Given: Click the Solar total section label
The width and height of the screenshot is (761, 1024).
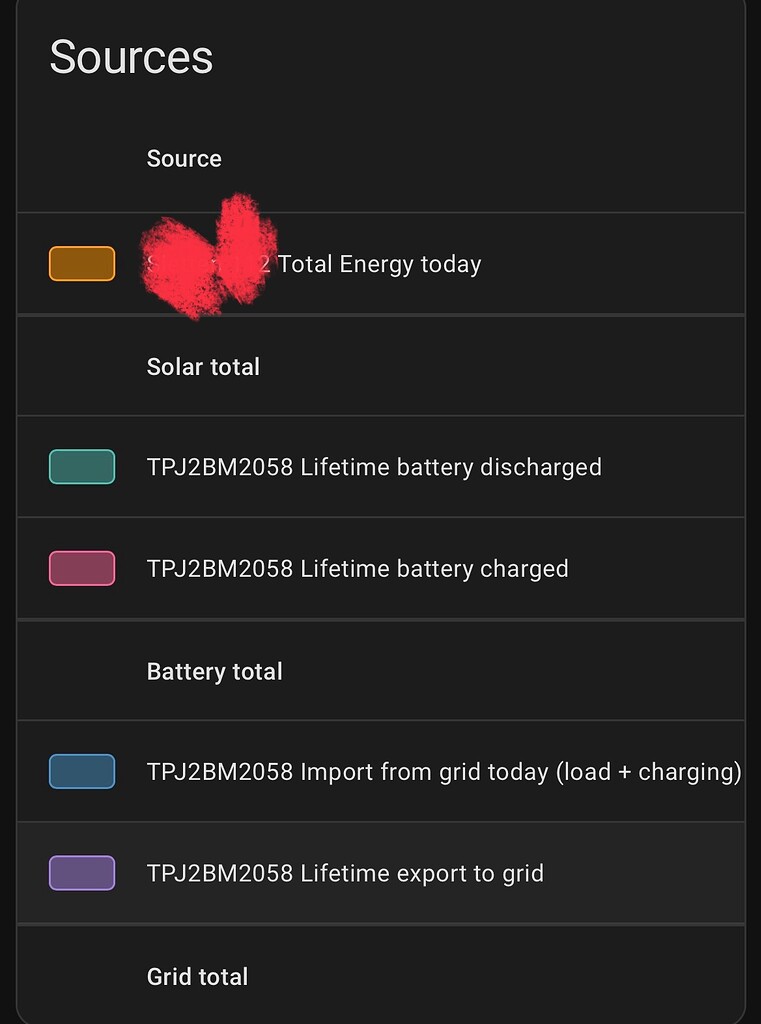Looking at the screenshot, I should coord(203,366).
